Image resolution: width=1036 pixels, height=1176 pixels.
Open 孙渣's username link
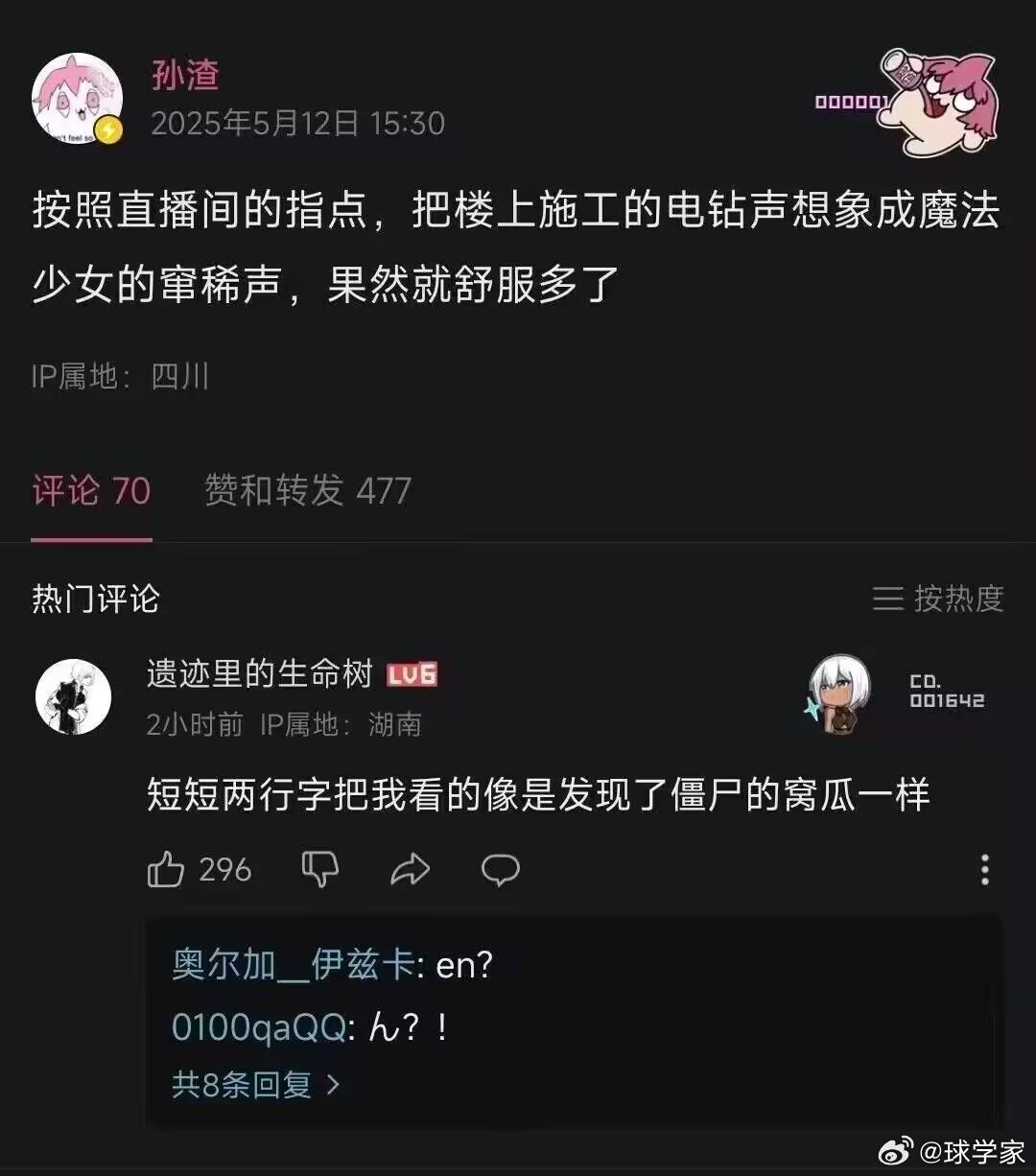click(x=185, y=75)
